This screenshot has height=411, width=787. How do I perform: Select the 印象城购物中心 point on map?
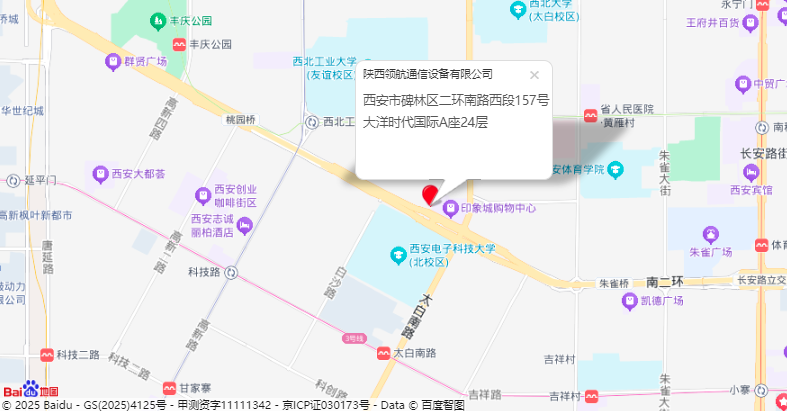450,209
